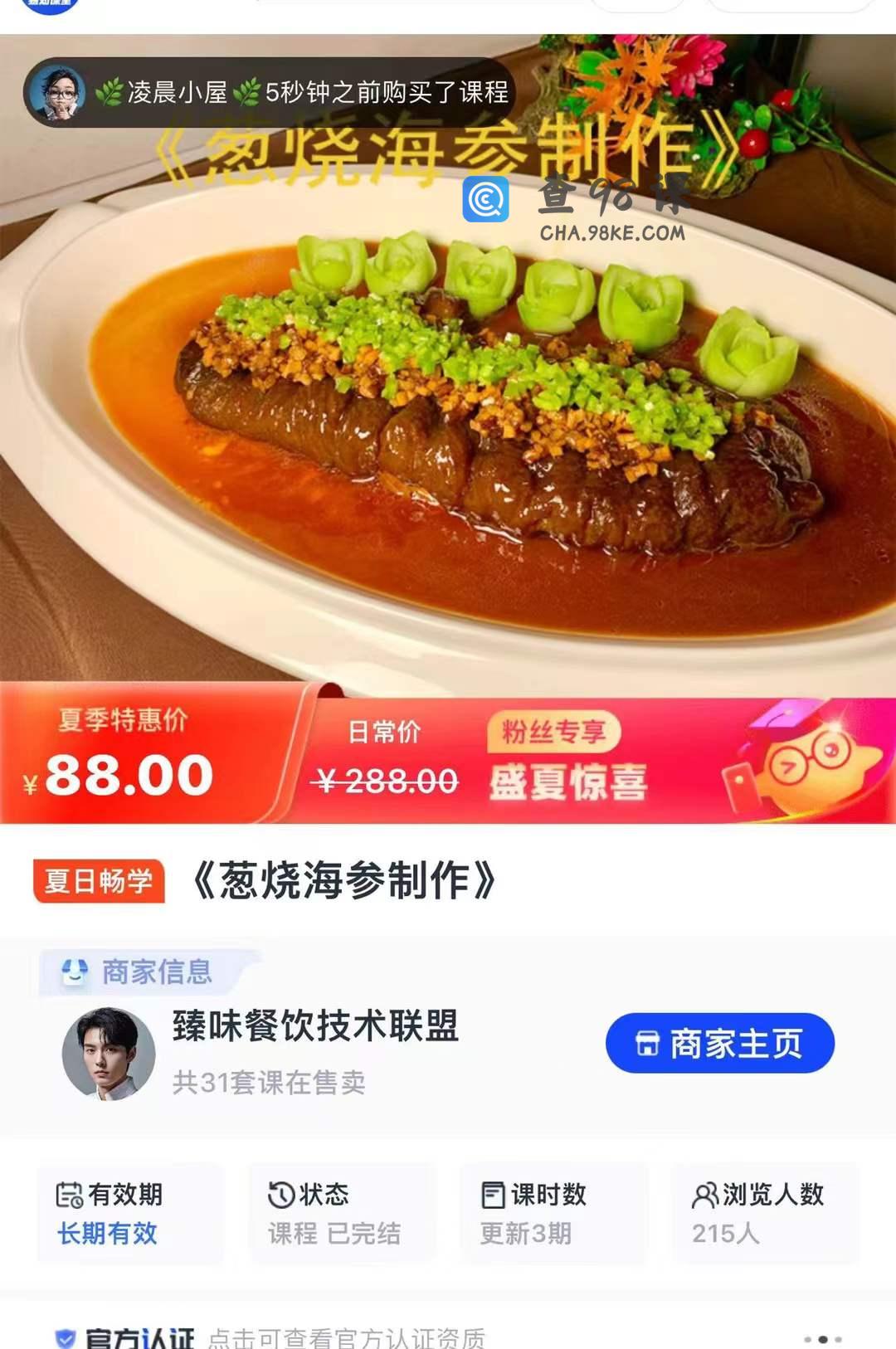
Task: Tap the 臻味餐饮技术联盟 merchant avatar
Action: point(109,1054)
